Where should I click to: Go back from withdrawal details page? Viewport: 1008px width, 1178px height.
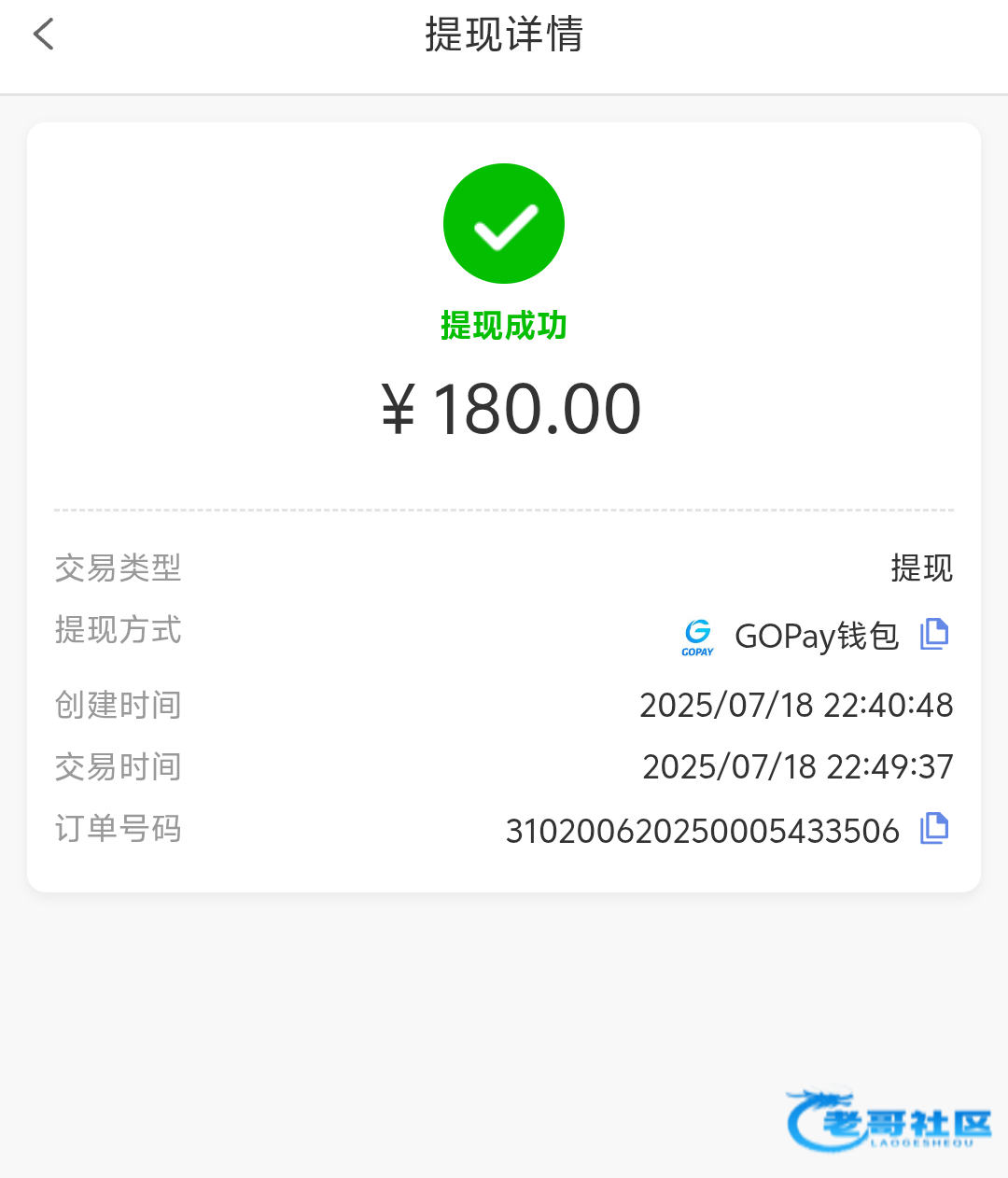(x=44, y=35)
